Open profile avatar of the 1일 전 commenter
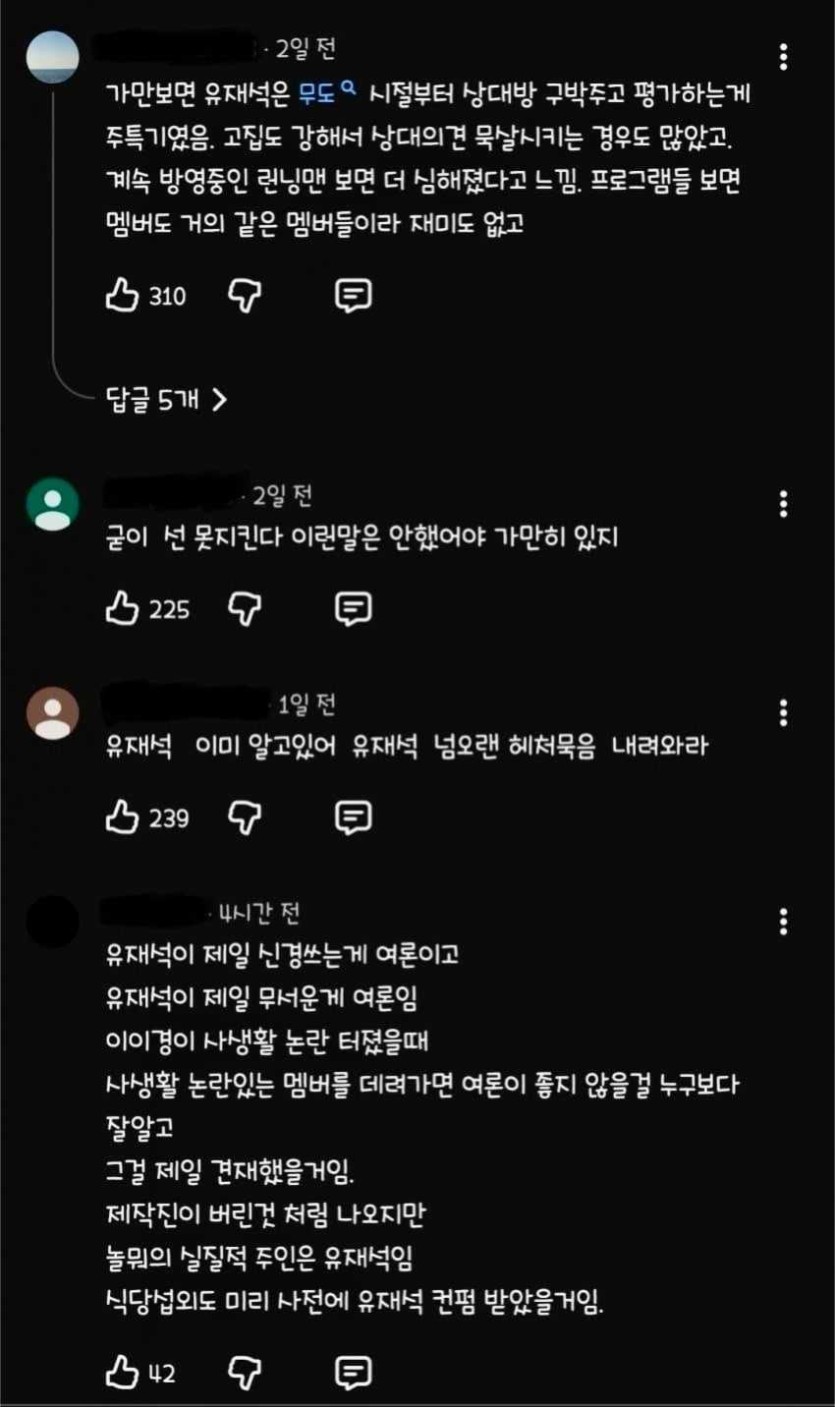 click(52, 713)
